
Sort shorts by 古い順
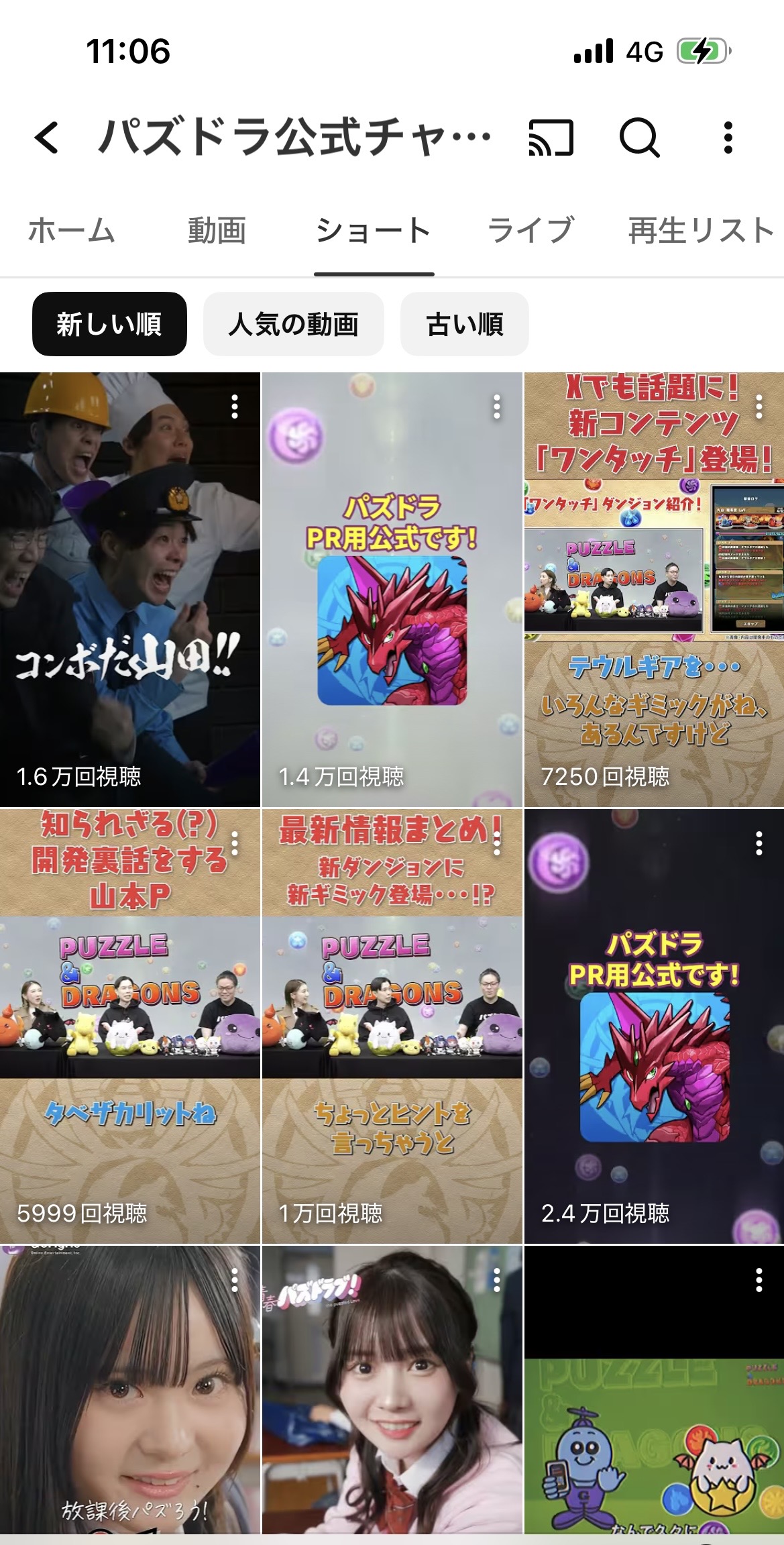(x=464, y=324)
